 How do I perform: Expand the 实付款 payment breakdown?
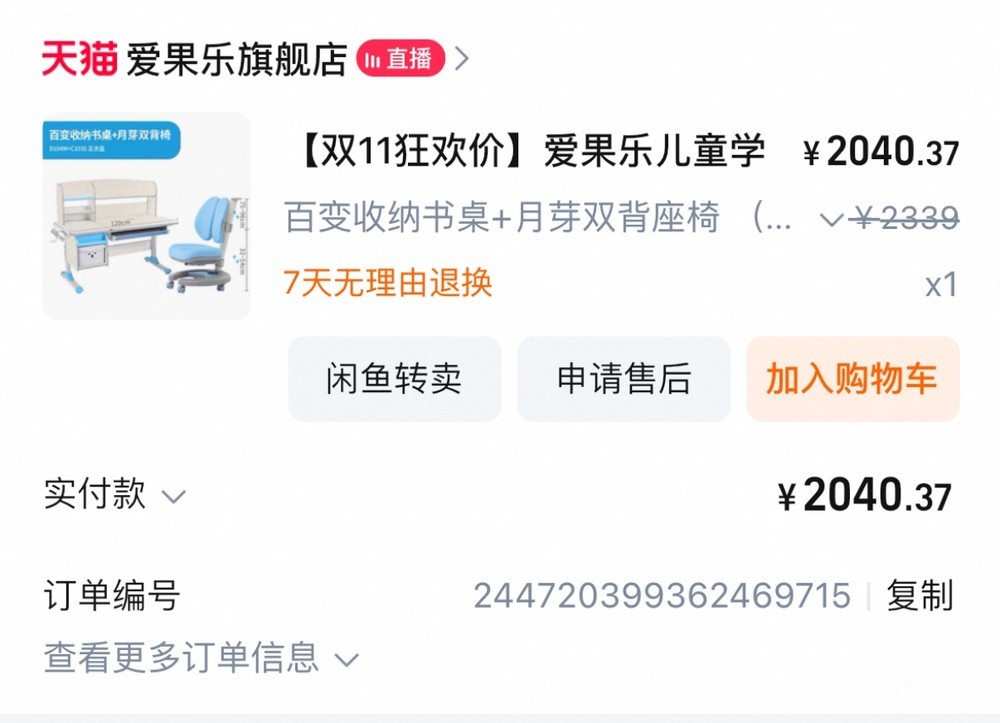[x=115, y=494]
